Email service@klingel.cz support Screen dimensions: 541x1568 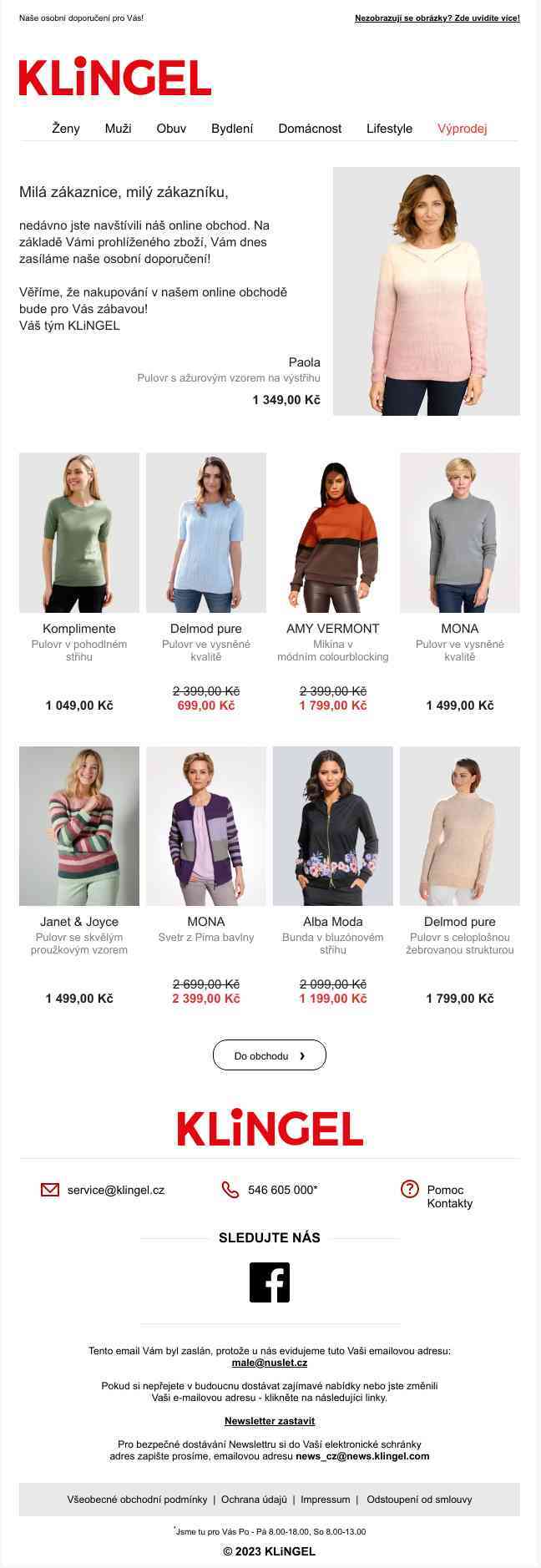pyautogui.click(x=115, y=1190)
